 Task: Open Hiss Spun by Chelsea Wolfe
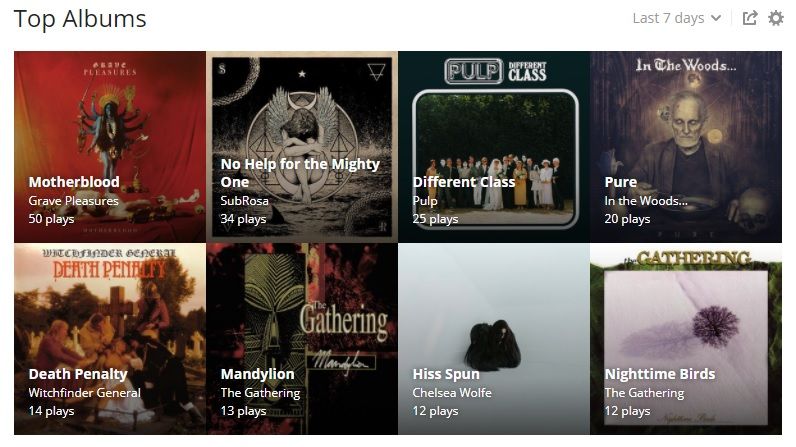(493, 339)
